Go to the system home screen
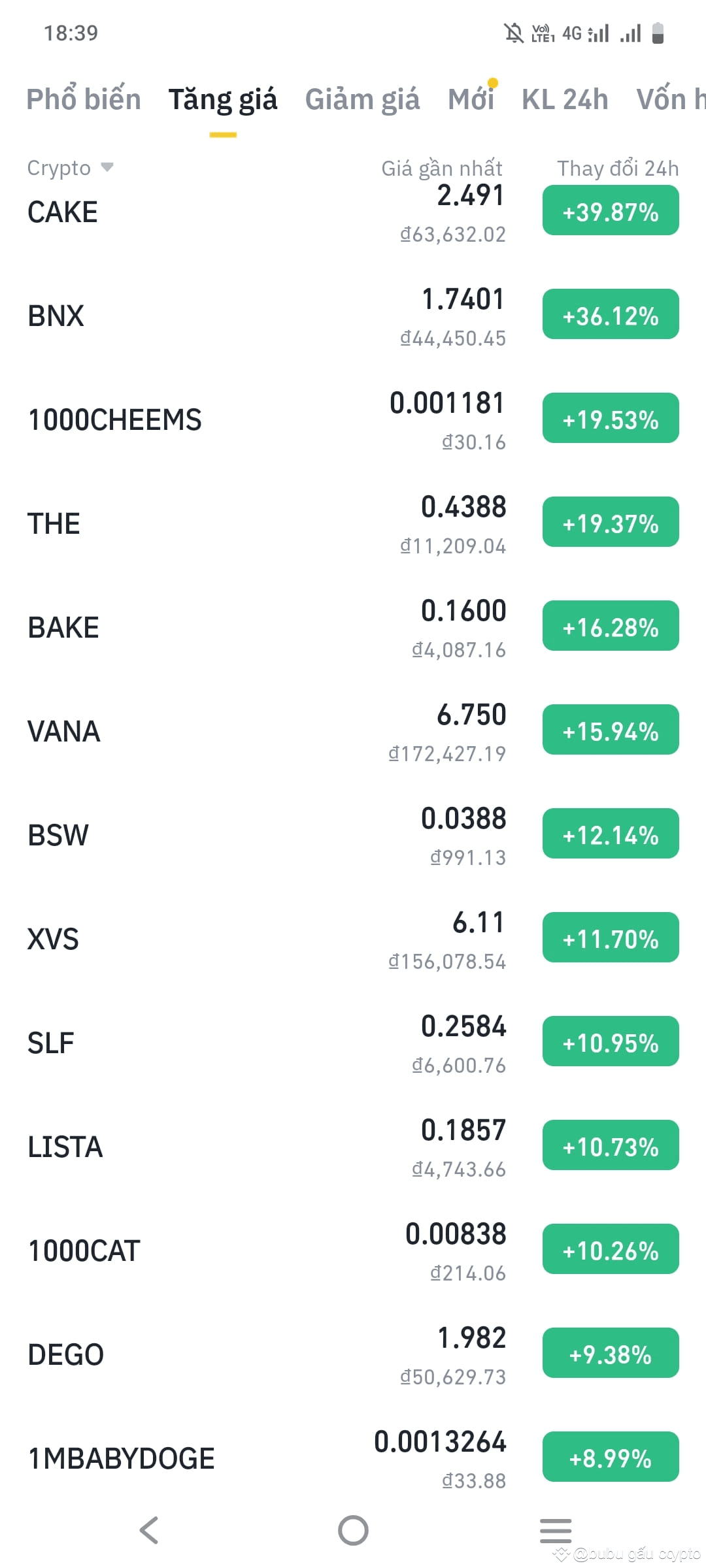Viewport: 706px width, 1568px height. [353, 1530]
